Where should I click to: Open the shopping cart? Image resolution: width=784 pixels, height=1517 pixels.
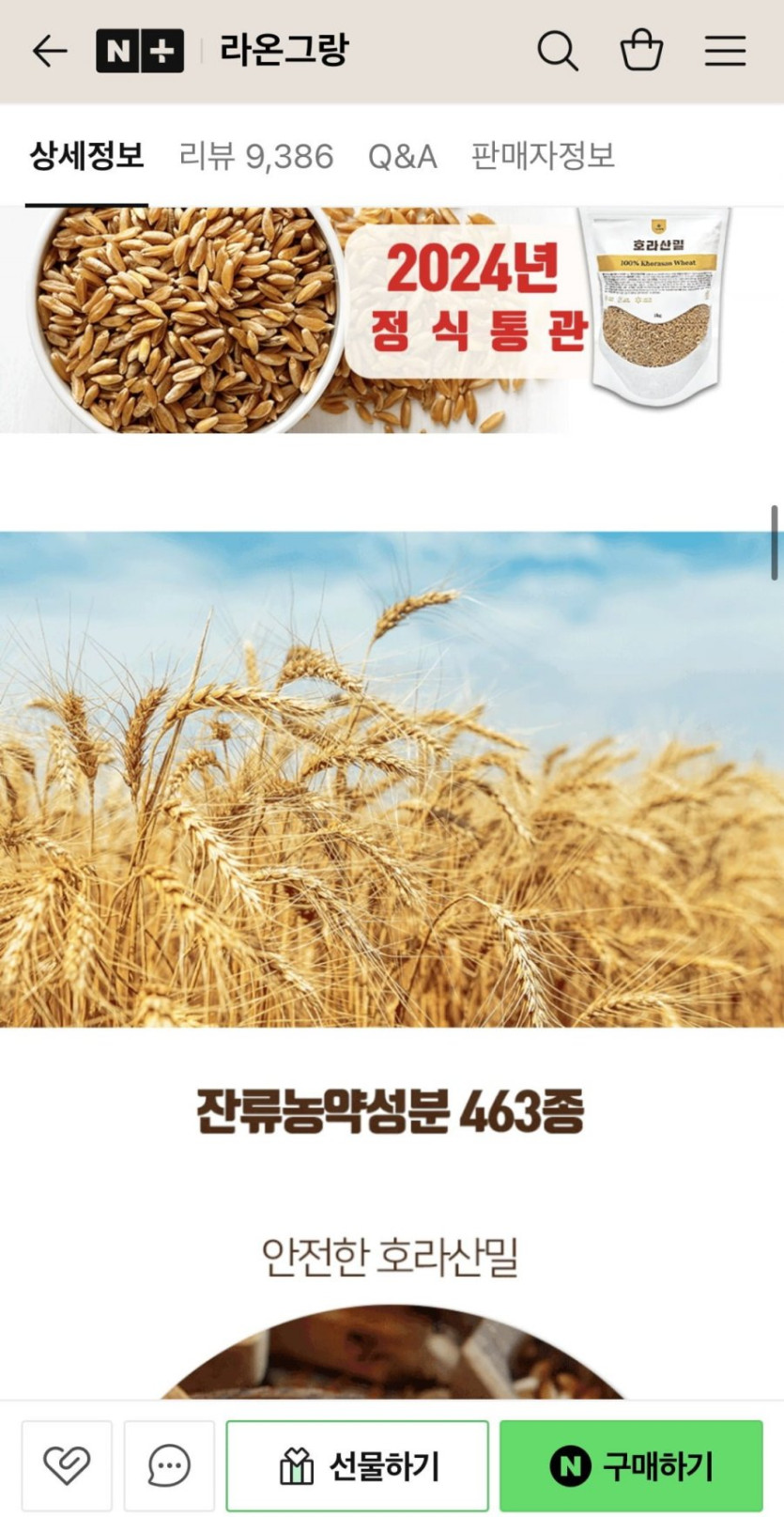pyautogui.click(x=642, y=51)
